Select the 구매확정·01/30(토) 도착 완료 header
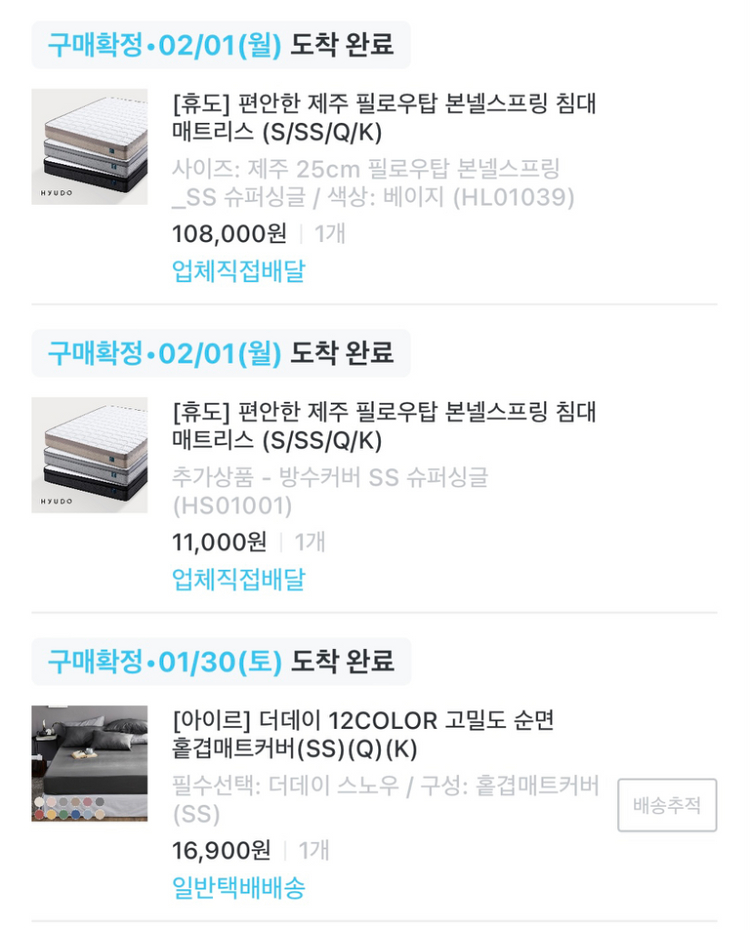The height and width of the screenshot is (930, 750). pyautogui.click(x=227, y=662)
